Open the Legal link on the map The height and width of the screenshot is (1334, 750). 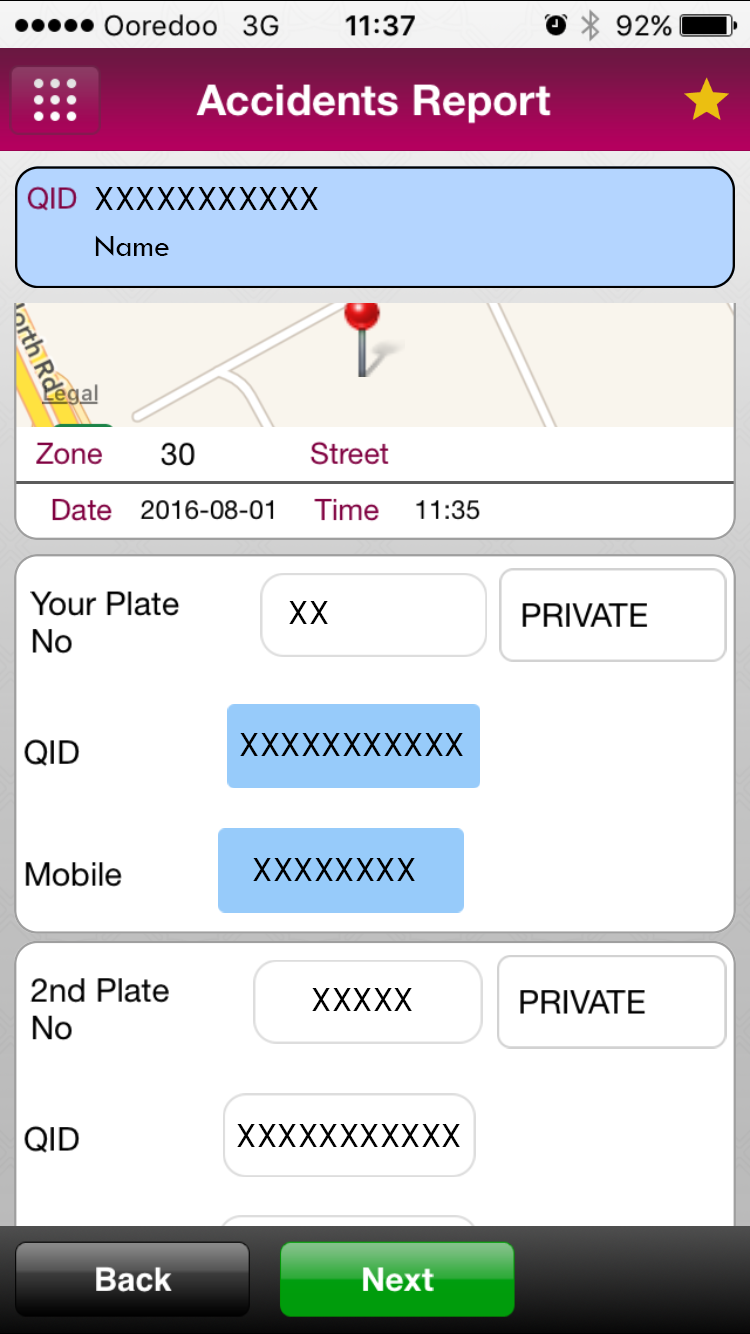(70, 394)
